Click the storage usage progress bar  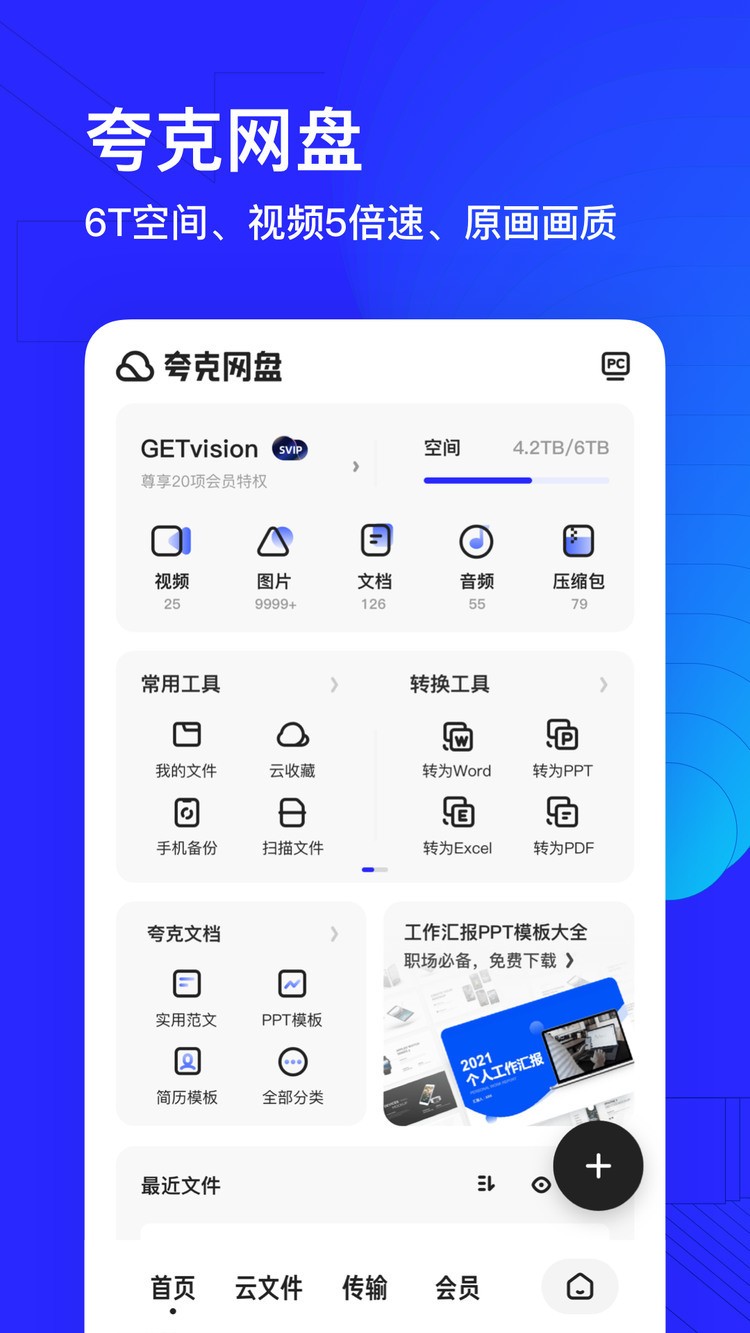(x=516, y=481)
